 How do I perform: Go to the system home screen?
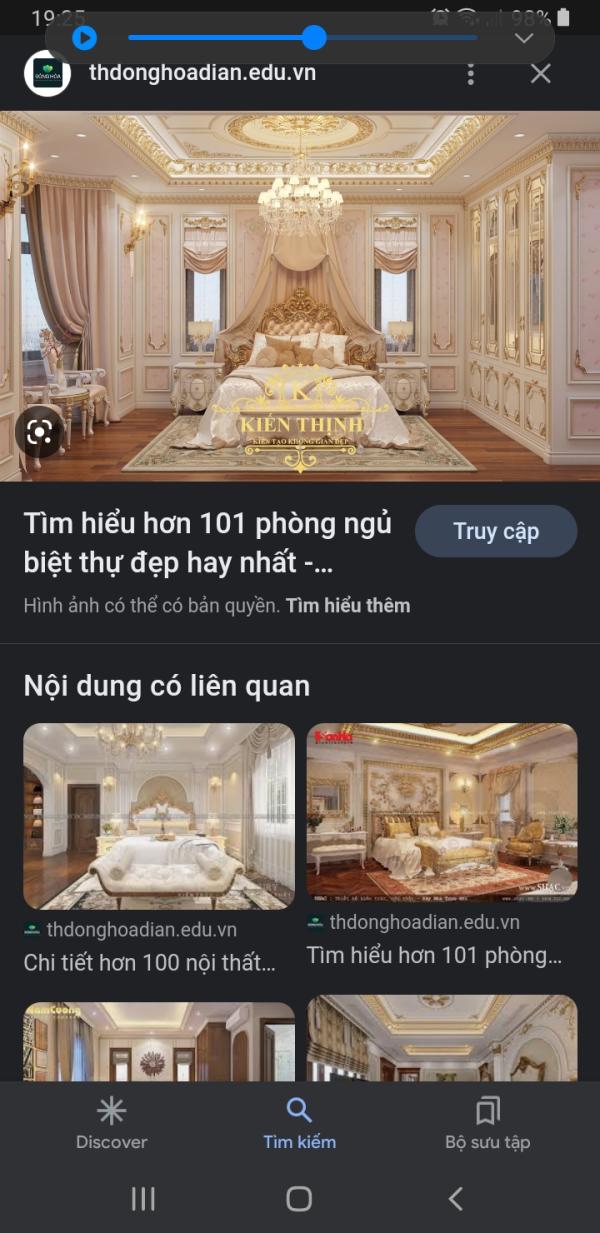[299, 1198]
